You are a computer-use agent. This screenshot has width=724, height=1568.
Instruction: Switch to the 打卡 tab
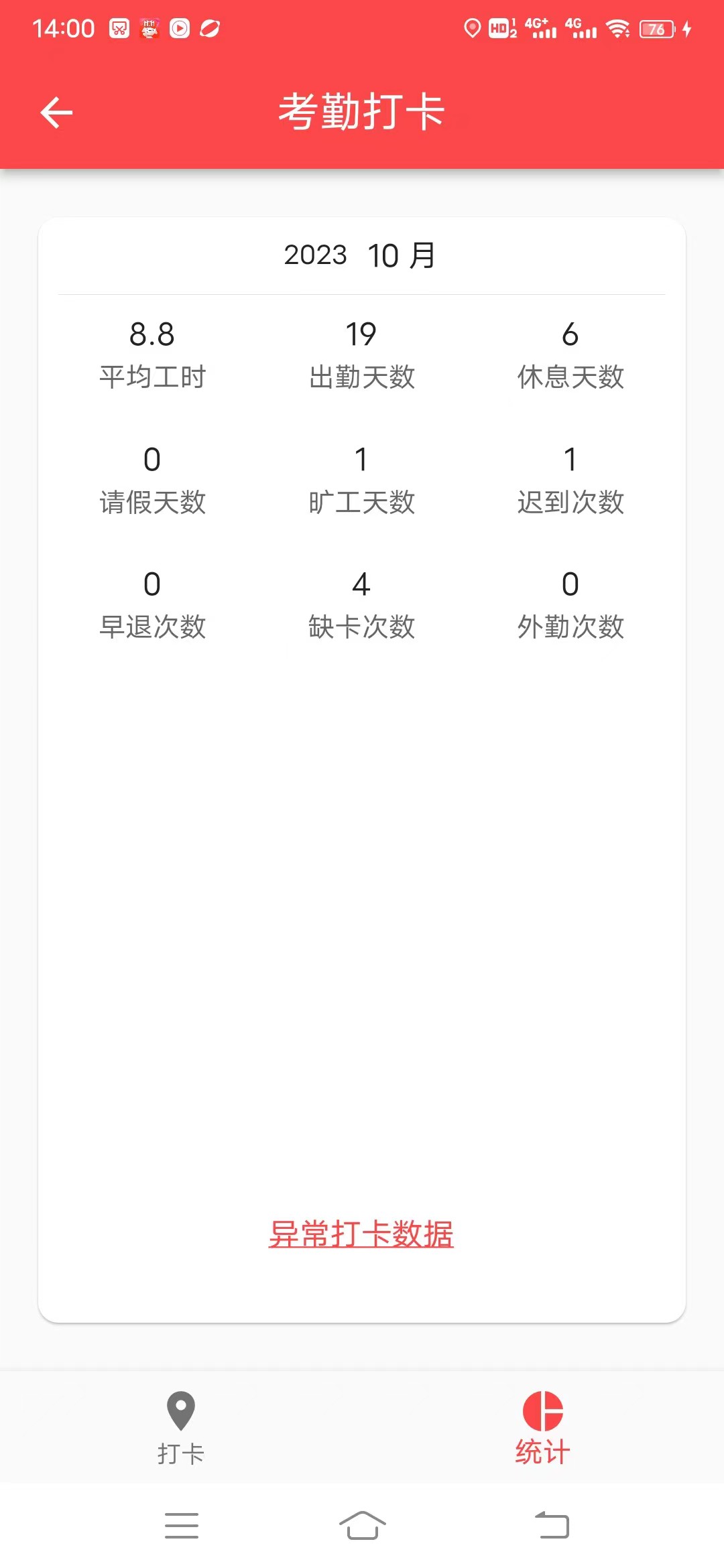point(180,1427)
